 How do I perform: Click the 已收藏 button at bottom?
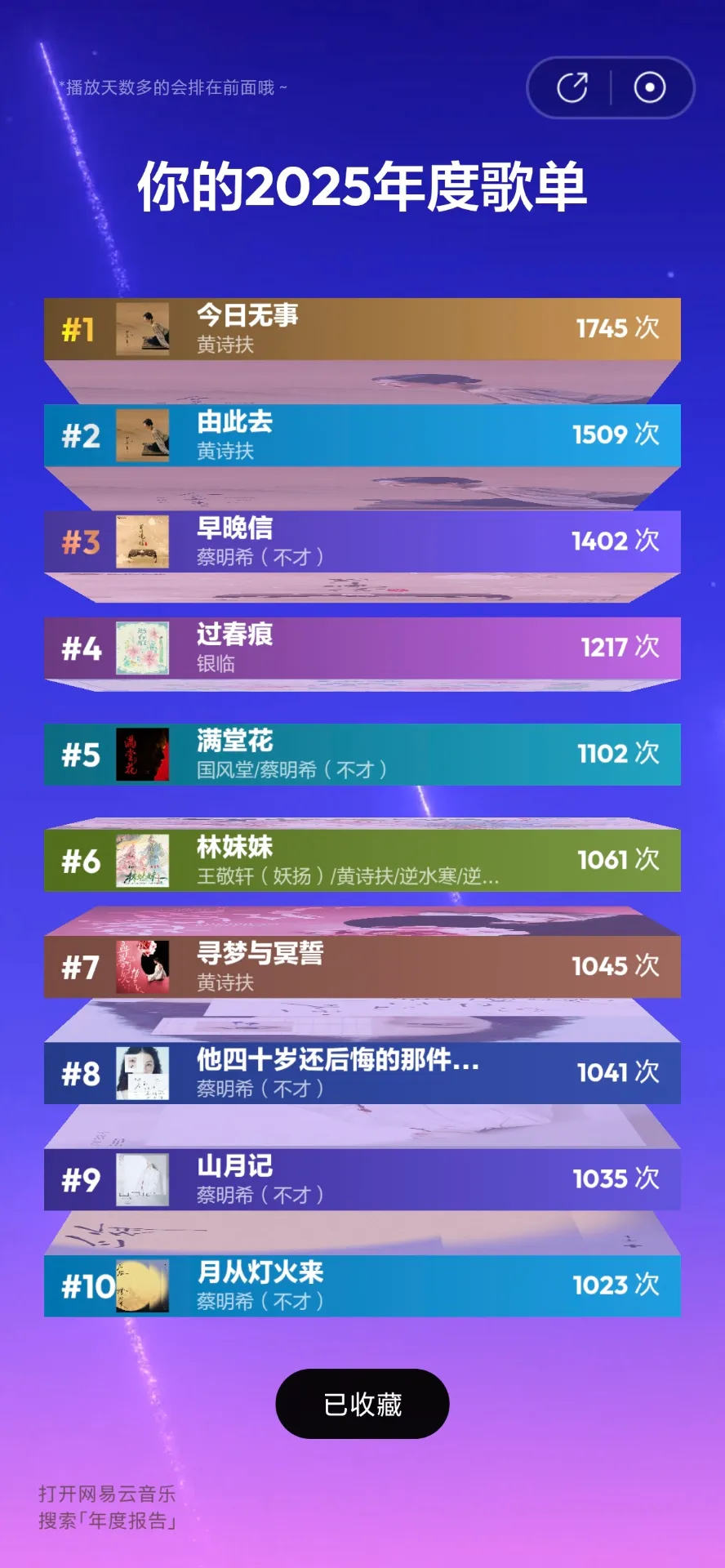click(361, 1403)
